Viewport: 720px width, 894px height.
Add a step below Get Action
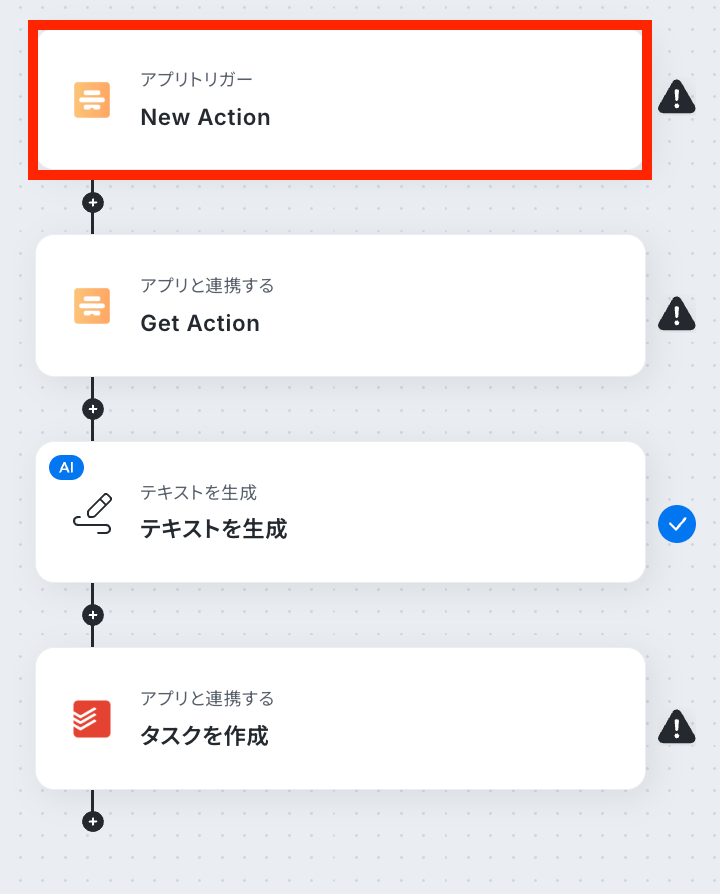93,408
